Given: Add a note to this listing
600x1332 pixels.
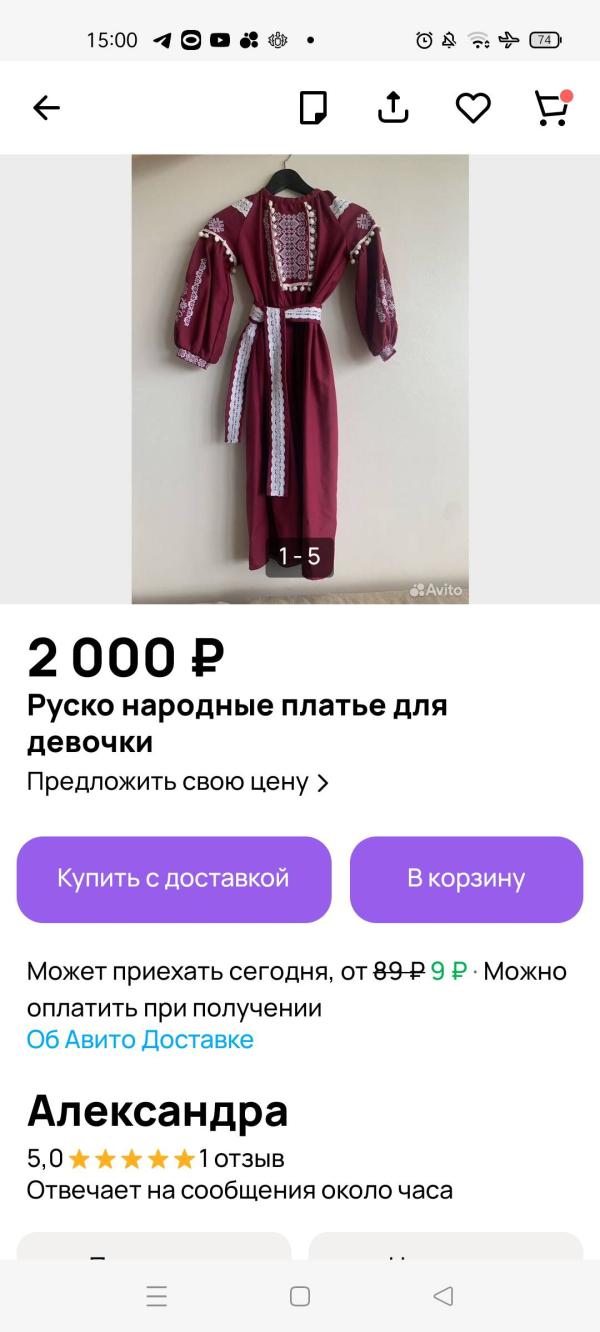Looking at the screenshot, I should pyautogui.click(x=314, y=108).
